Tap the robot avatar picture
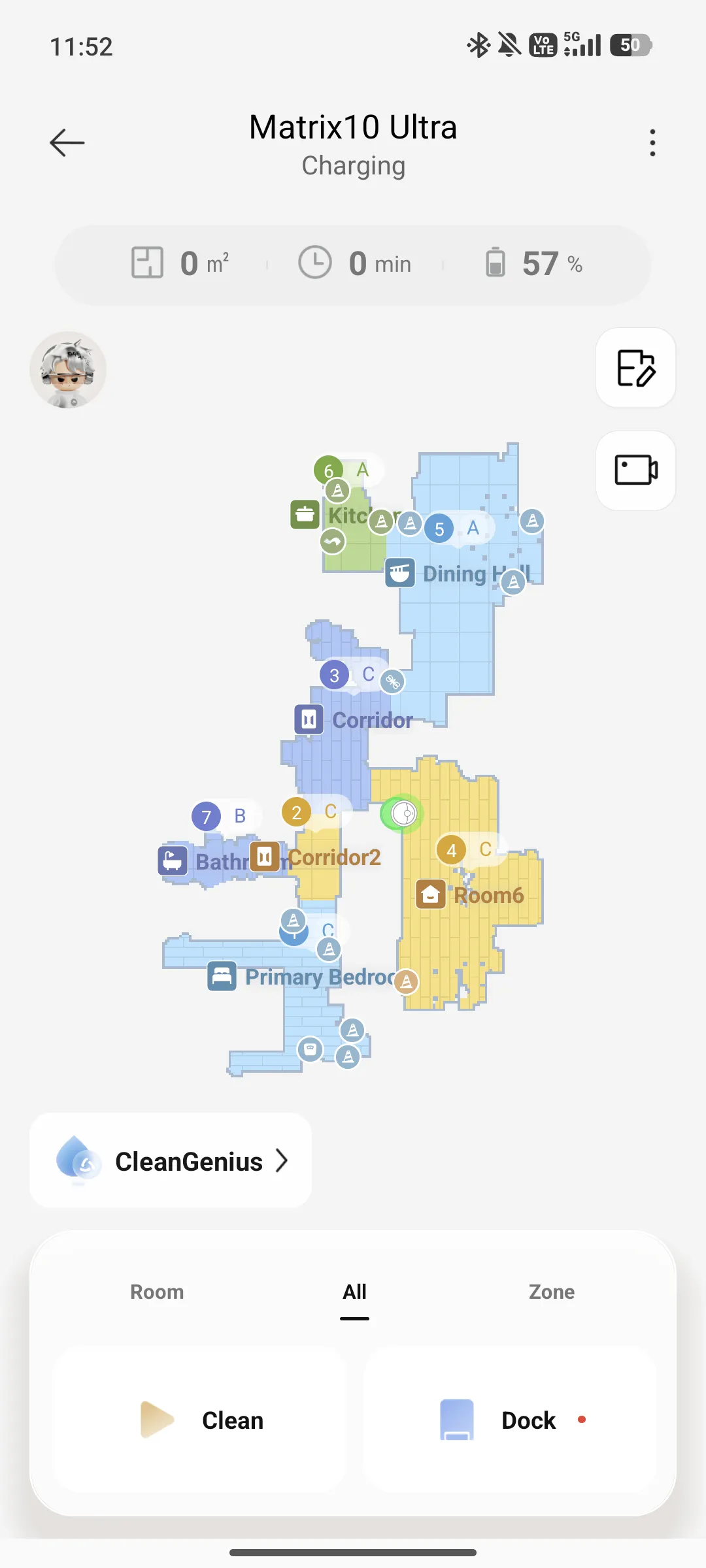 (x=68, y=370)
